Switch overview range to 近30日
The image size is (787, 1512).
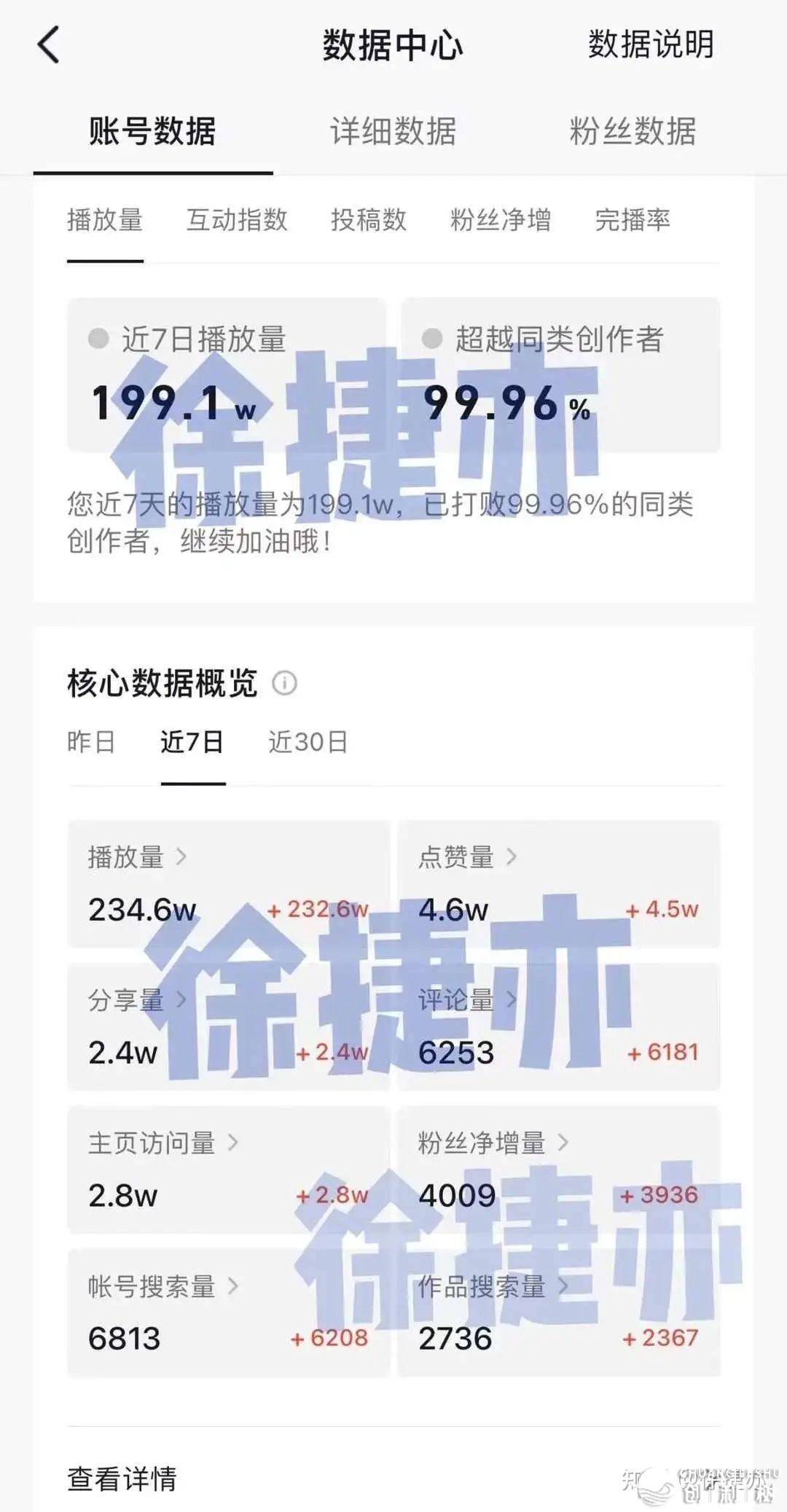308,742
